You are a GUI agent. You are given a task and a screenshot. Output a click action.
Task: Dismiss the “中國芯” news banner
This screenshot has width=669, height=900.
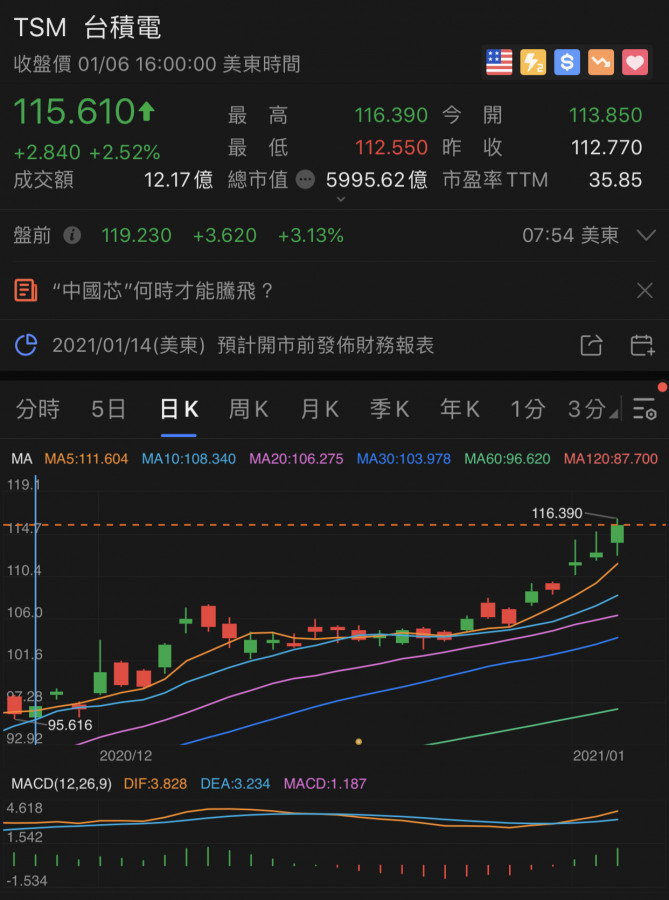pos(645,291)
